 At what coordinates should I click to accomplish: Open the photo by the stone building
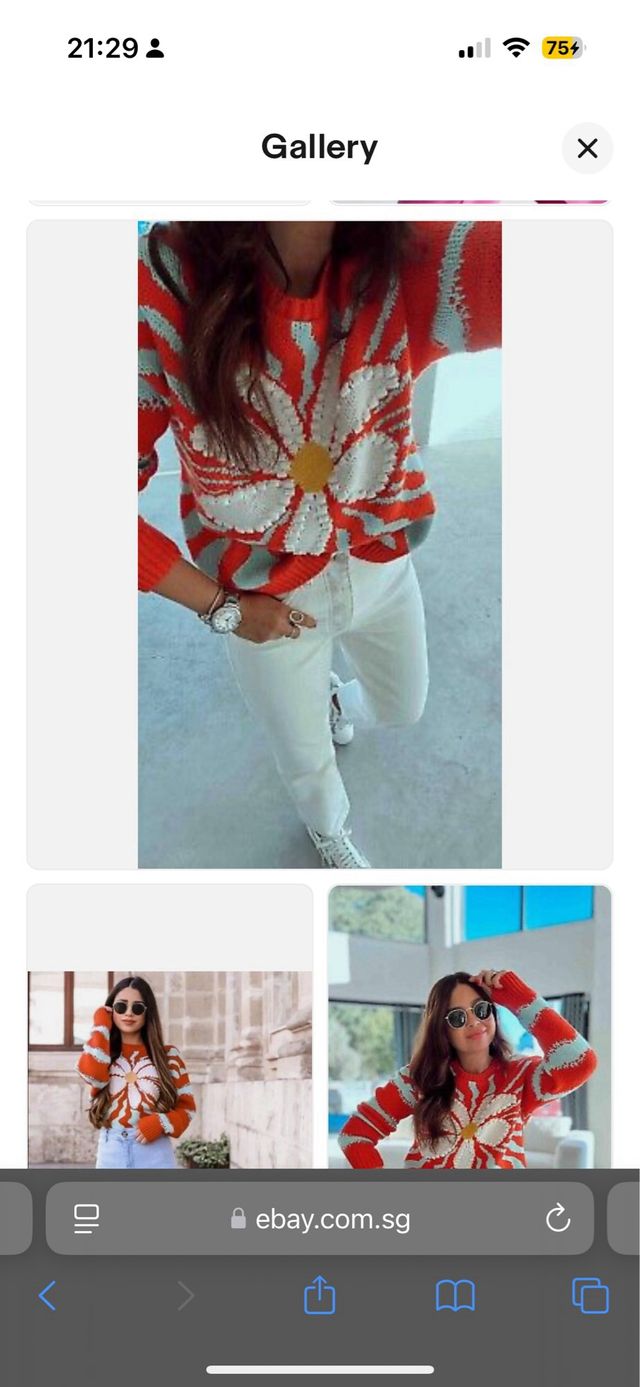[169, 1067]
